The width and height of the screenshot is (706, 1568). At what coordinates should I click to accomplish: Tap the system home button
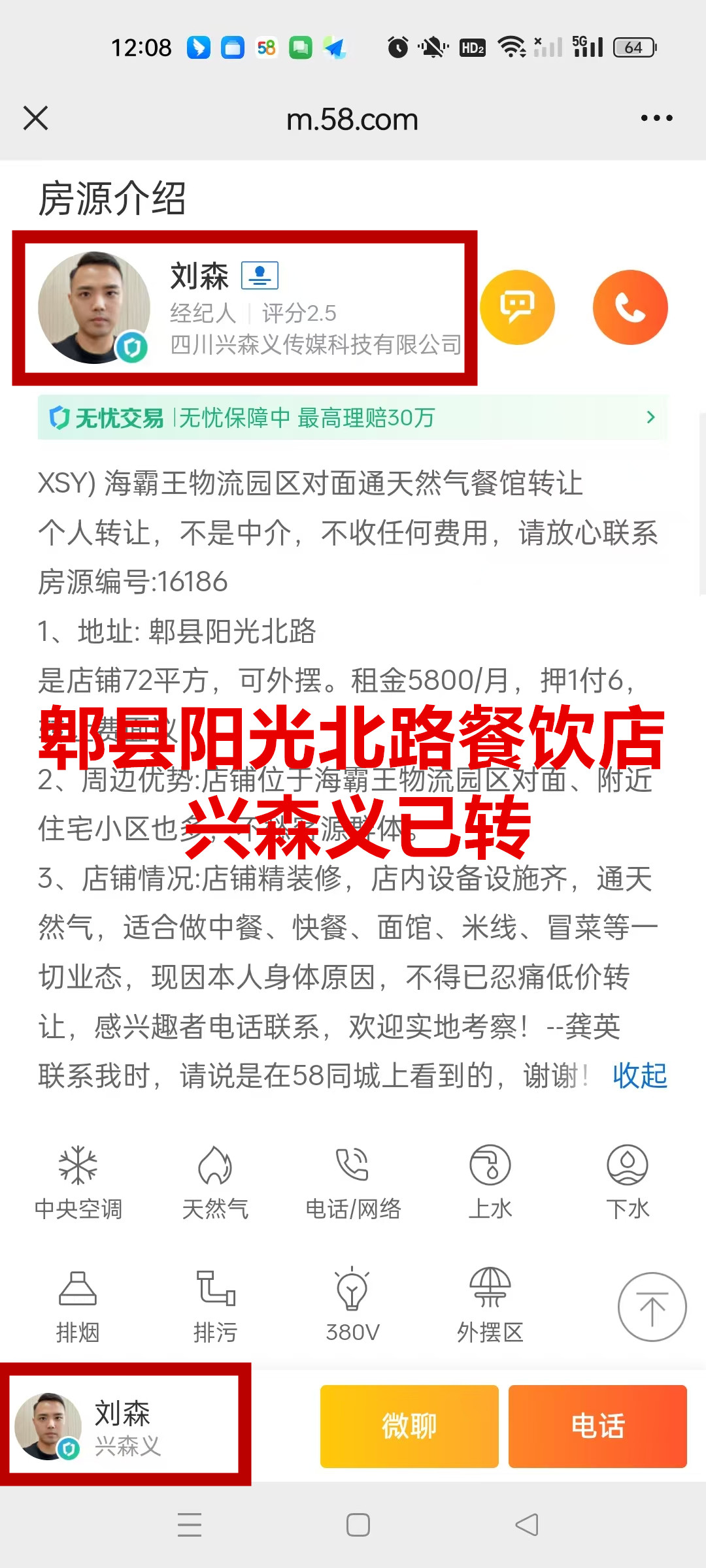[x=358, y=1525]
